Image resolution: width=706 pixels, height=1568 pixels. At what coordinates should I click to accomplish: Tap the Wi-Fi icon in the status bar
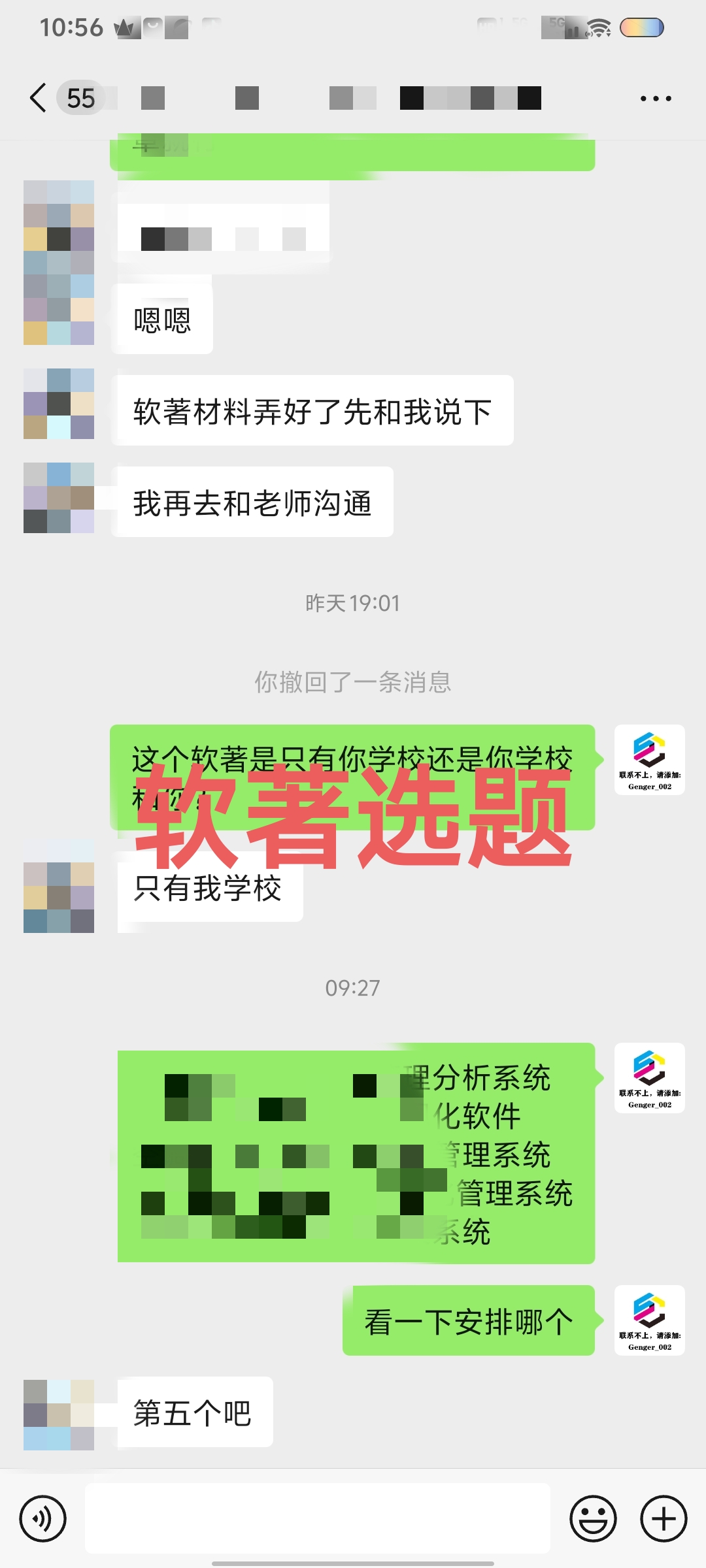[599, 27]
